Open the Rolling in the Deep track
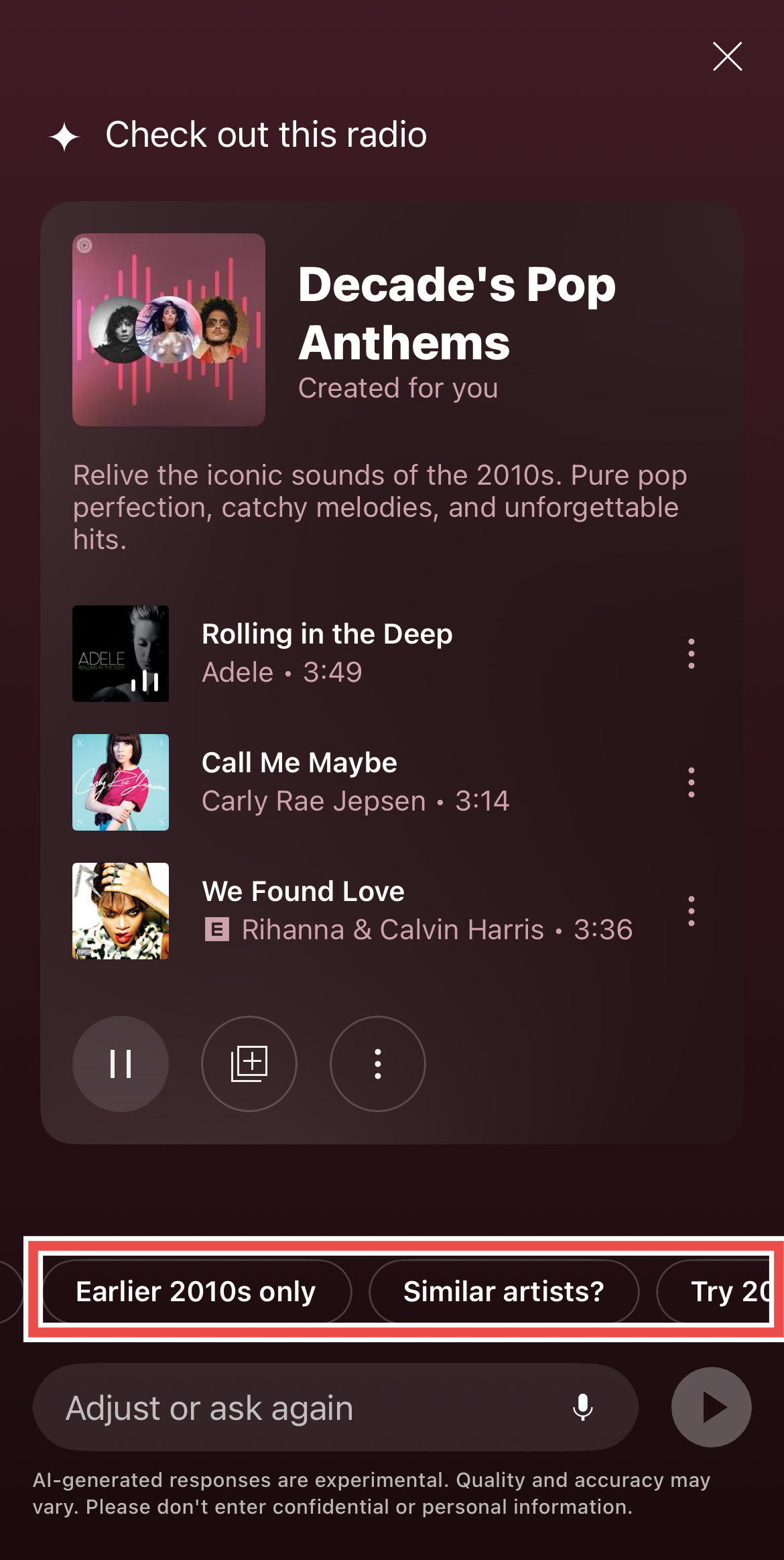Image resolution: width=784 pixels, height=1560 pixels. pos(327,652)
